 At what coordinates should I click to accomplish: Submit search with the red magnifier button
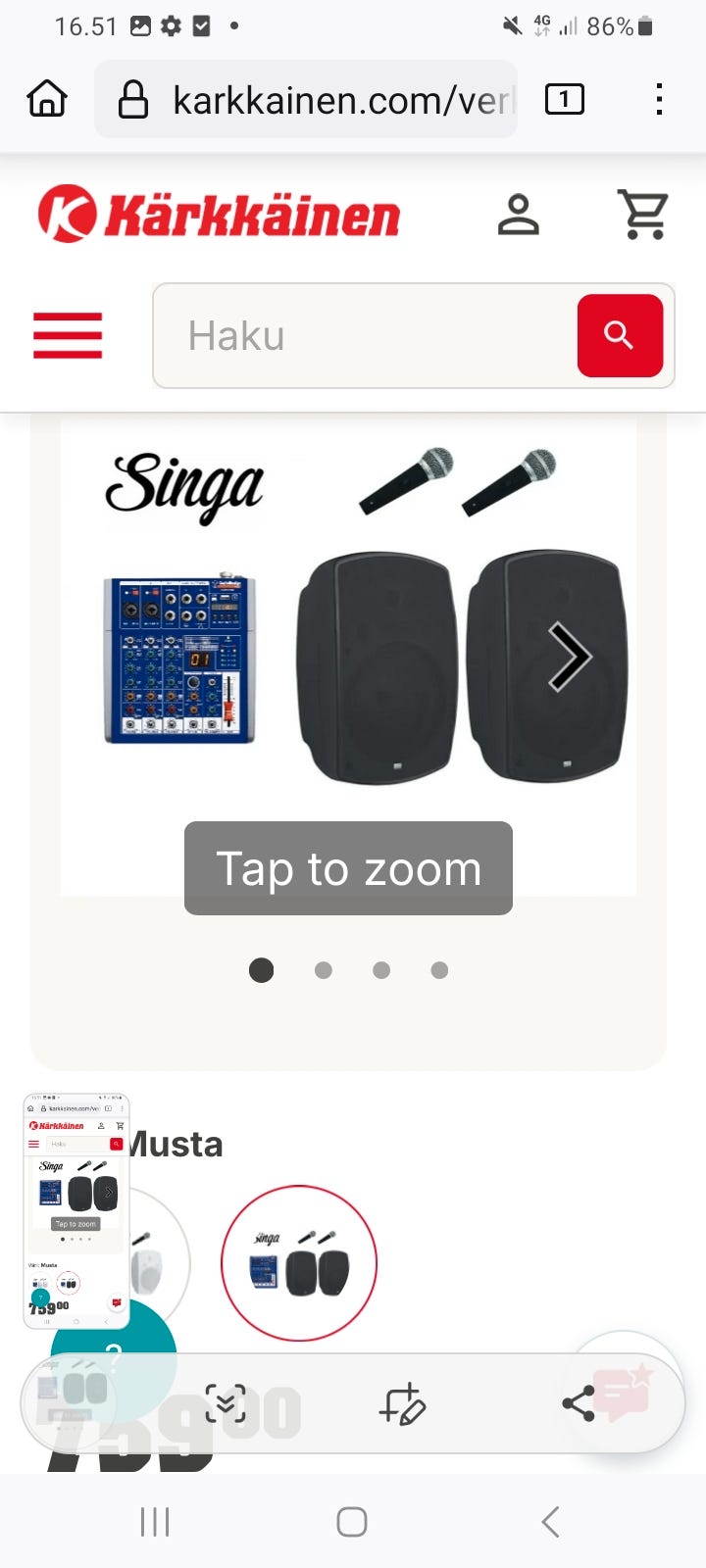coord(620,336)
